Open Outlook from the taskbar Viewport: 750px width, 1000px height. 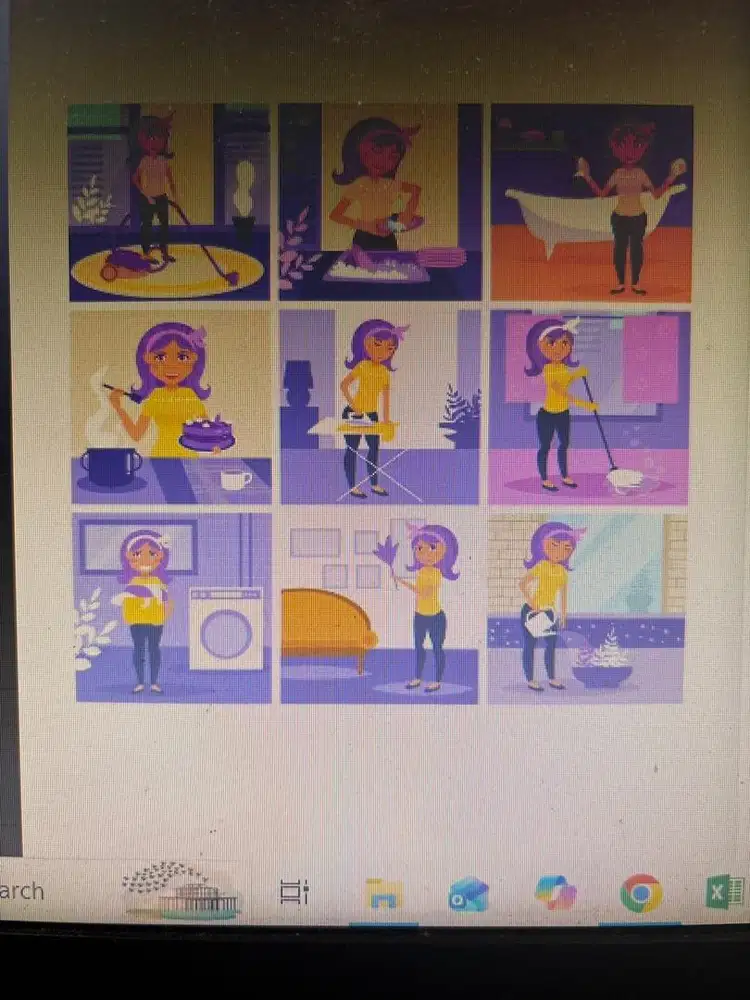pos(468,893)
